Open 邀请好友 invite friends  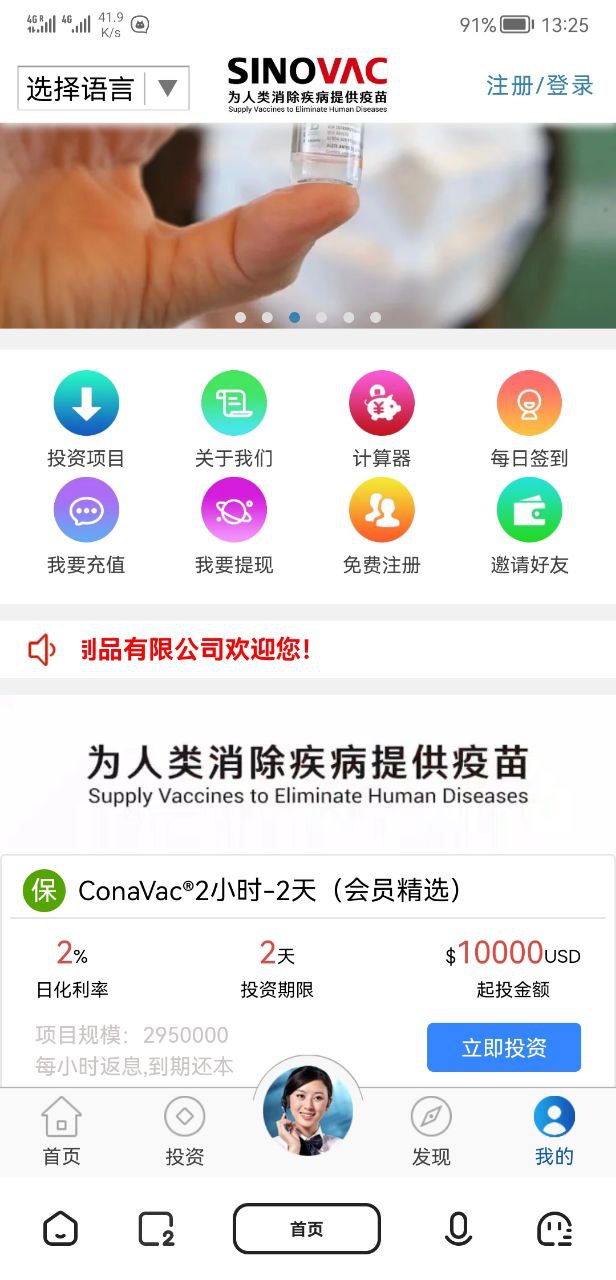pyautogui.click(x=529, y=525)
